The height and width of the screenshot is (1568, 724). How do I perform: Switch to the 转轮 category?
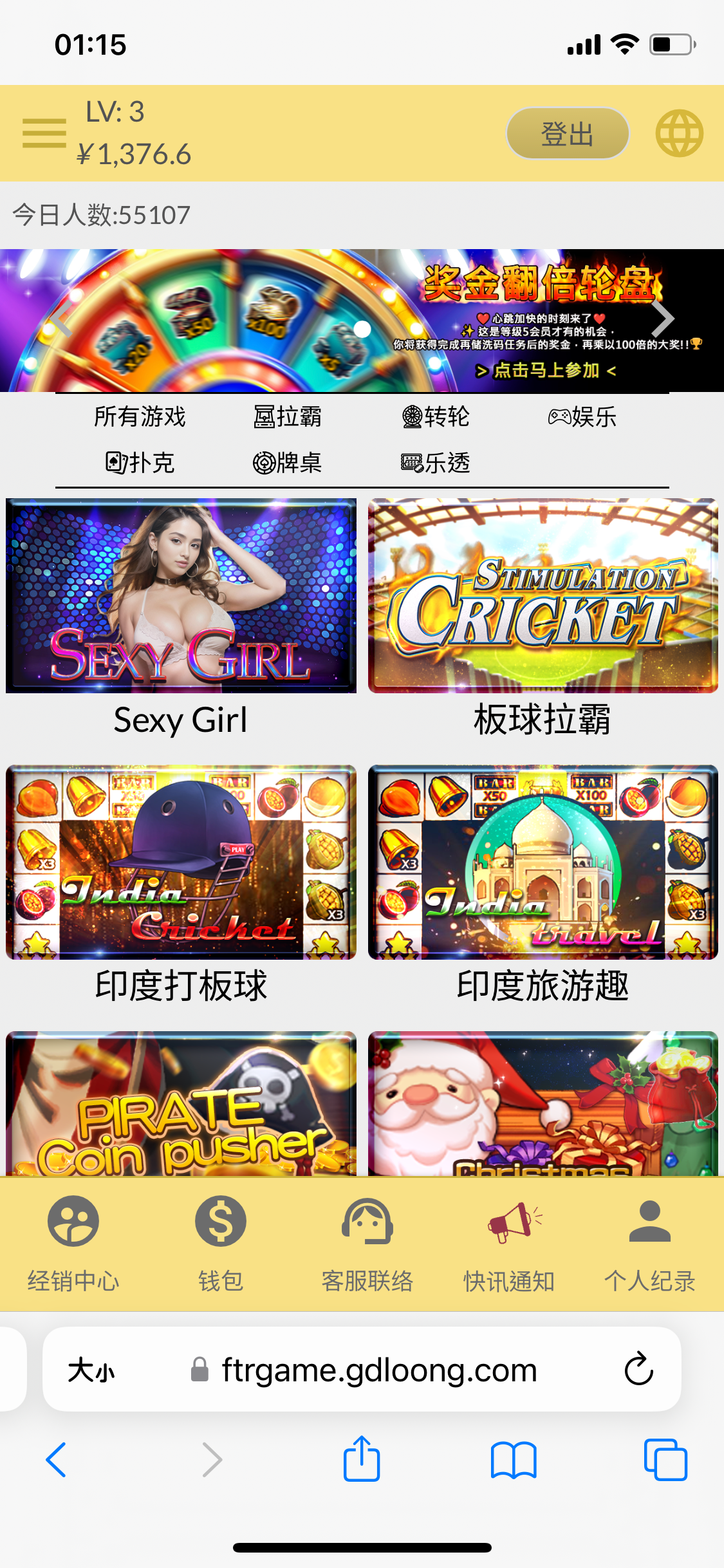(x=436, y=416)
